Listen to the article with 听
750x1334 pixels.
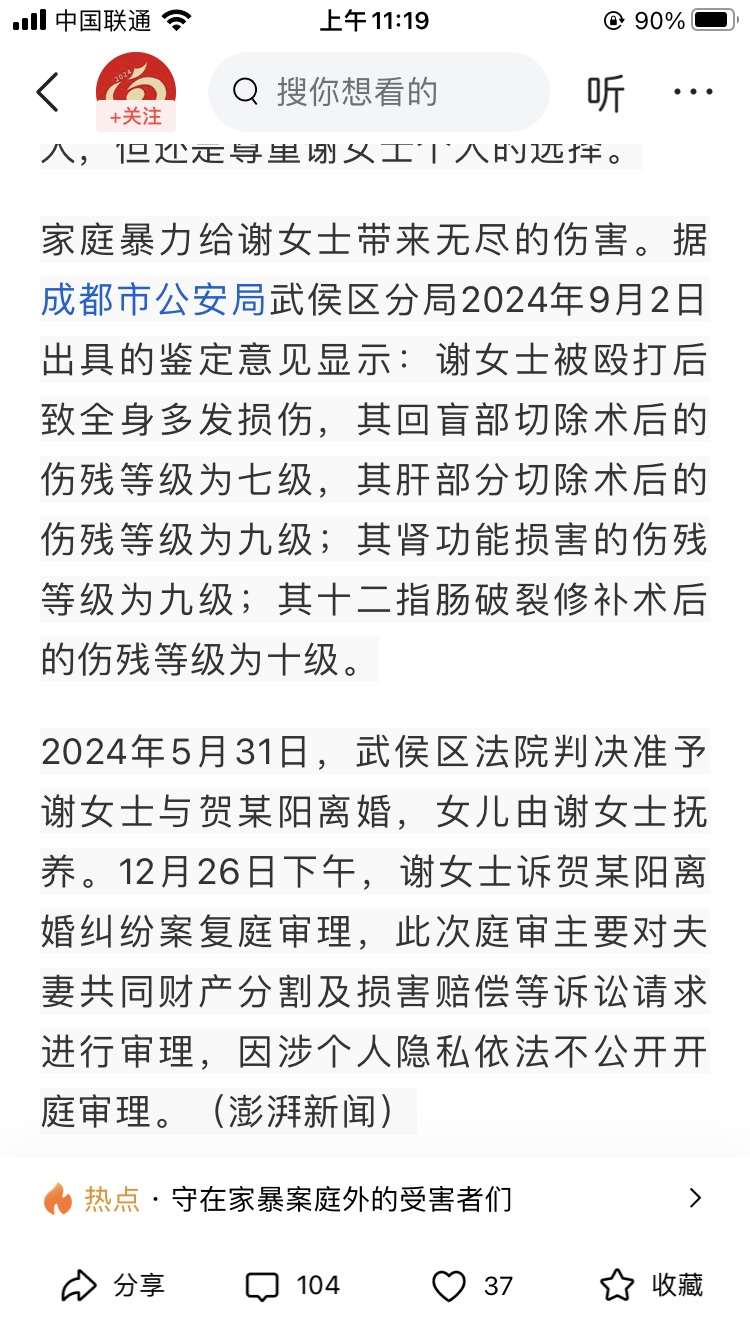pyautogui.click(x=605, y=93)
